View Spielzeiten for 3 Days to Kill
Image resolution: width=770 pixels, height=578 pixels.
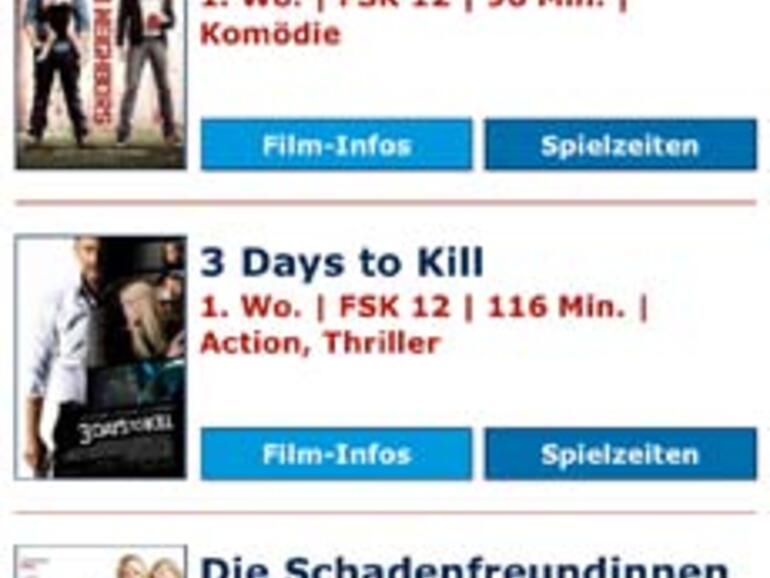(620, 454)
